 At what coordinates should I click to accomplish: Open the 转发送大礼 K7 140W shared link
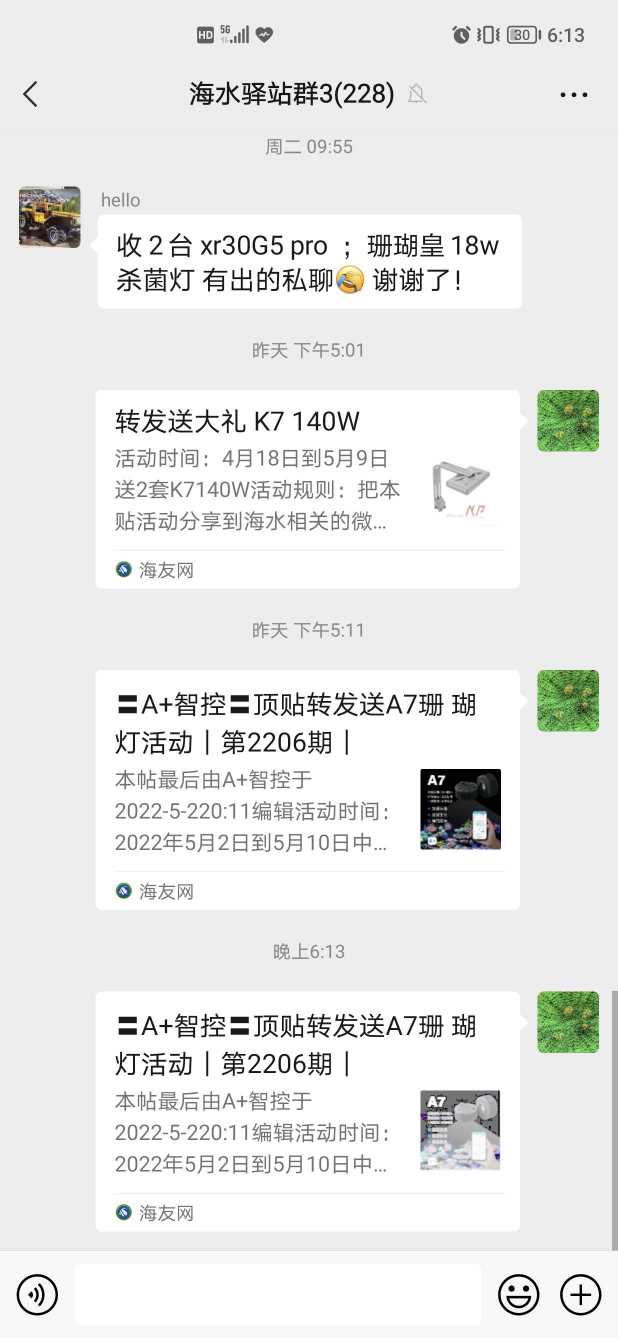tap(307, 488)
